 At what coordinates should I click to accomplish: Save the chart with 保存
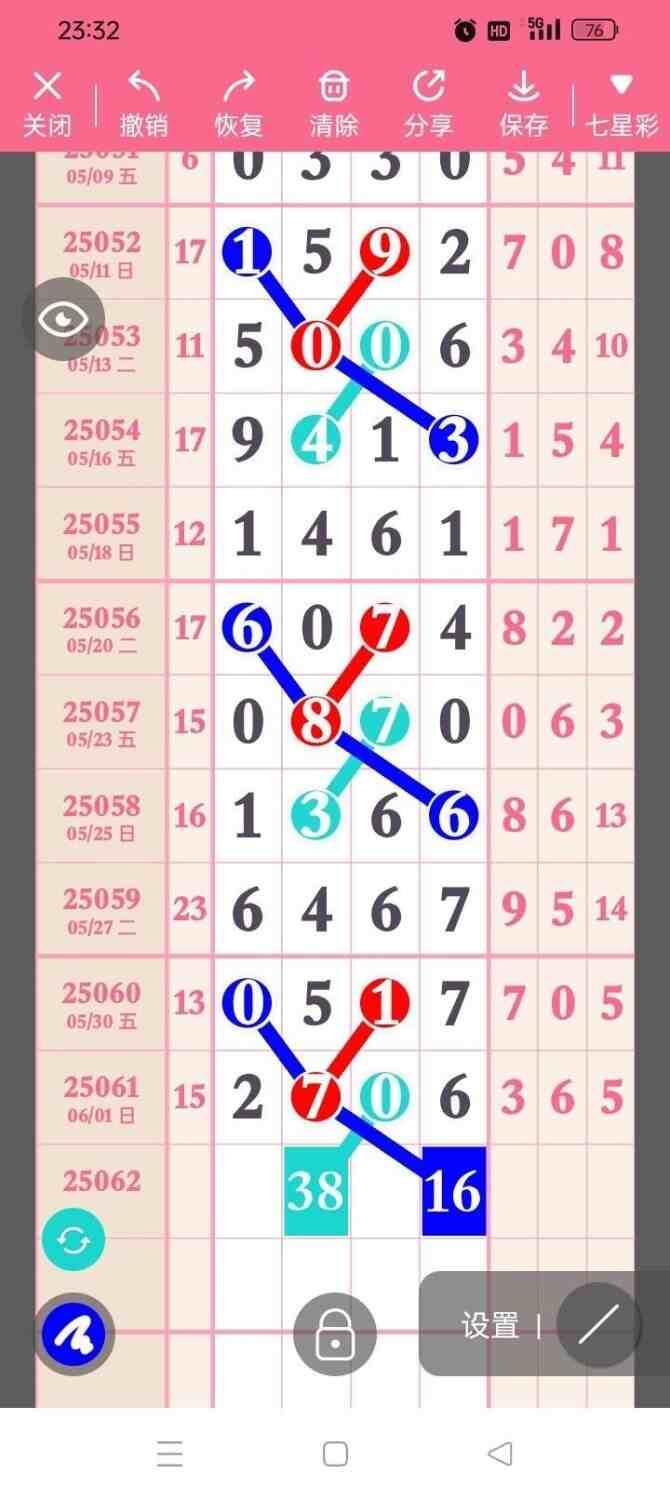(x=523, y=103)
